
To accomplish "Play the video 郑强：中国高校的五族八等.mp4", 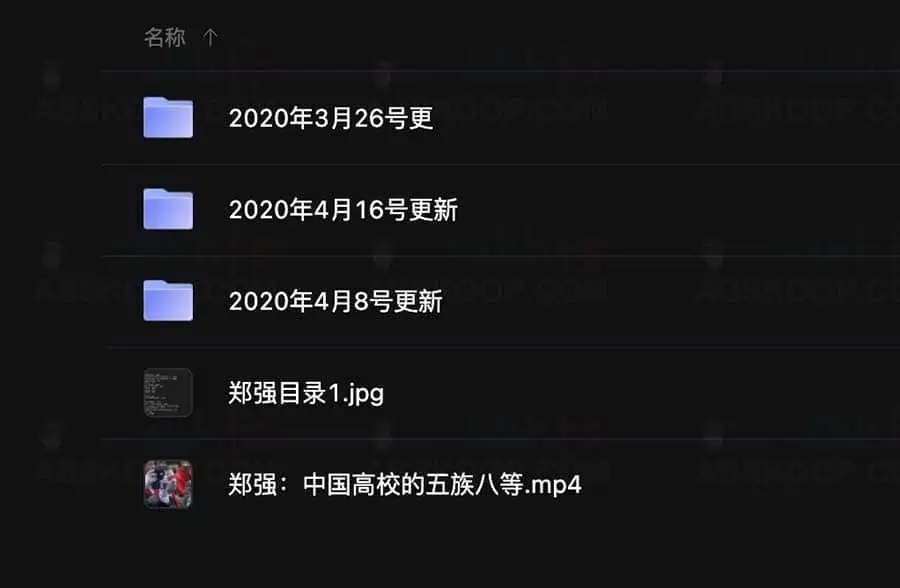I will [x=404, y=485].
